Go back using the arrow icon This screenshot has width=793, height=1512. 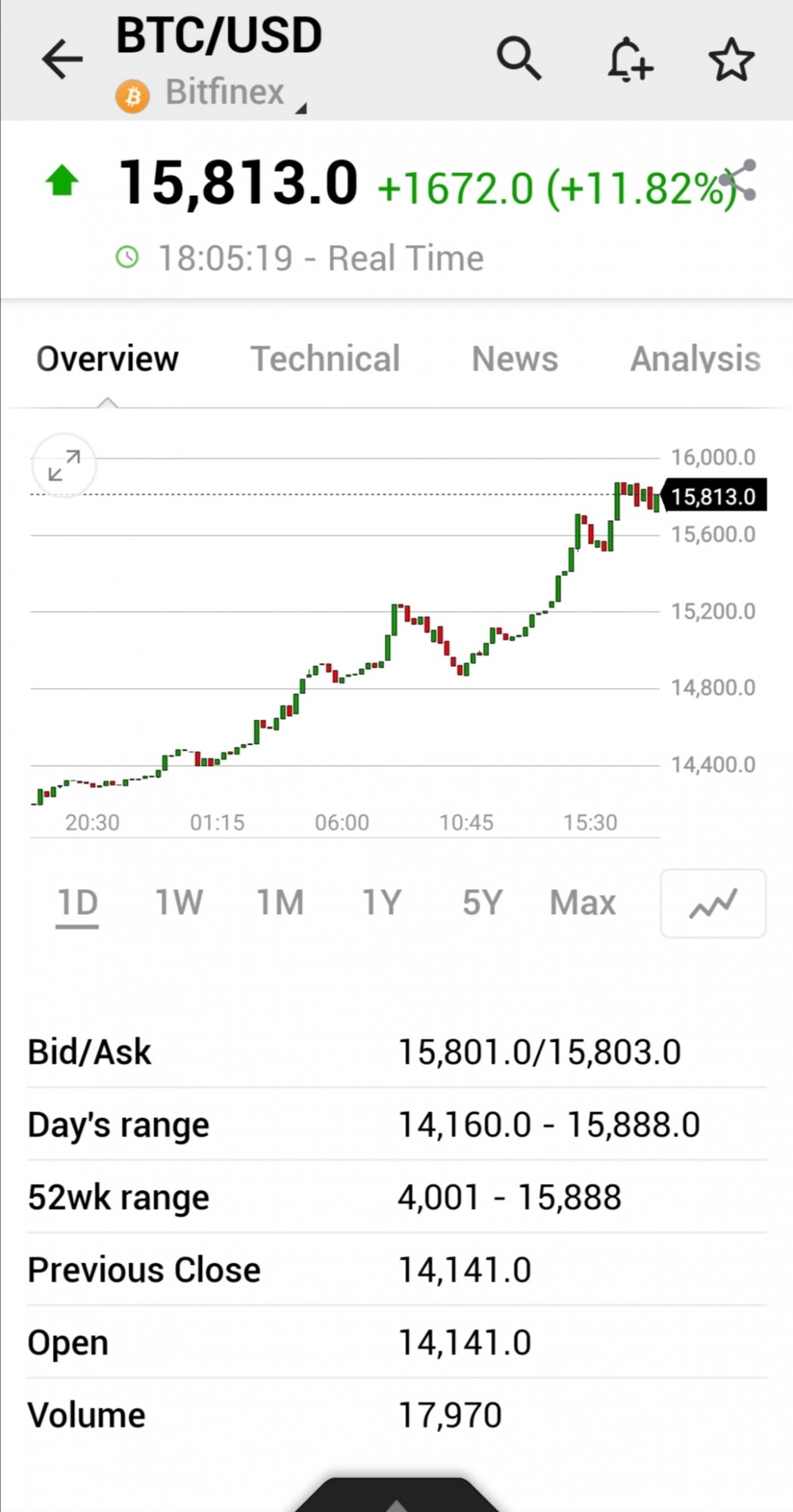62,60
